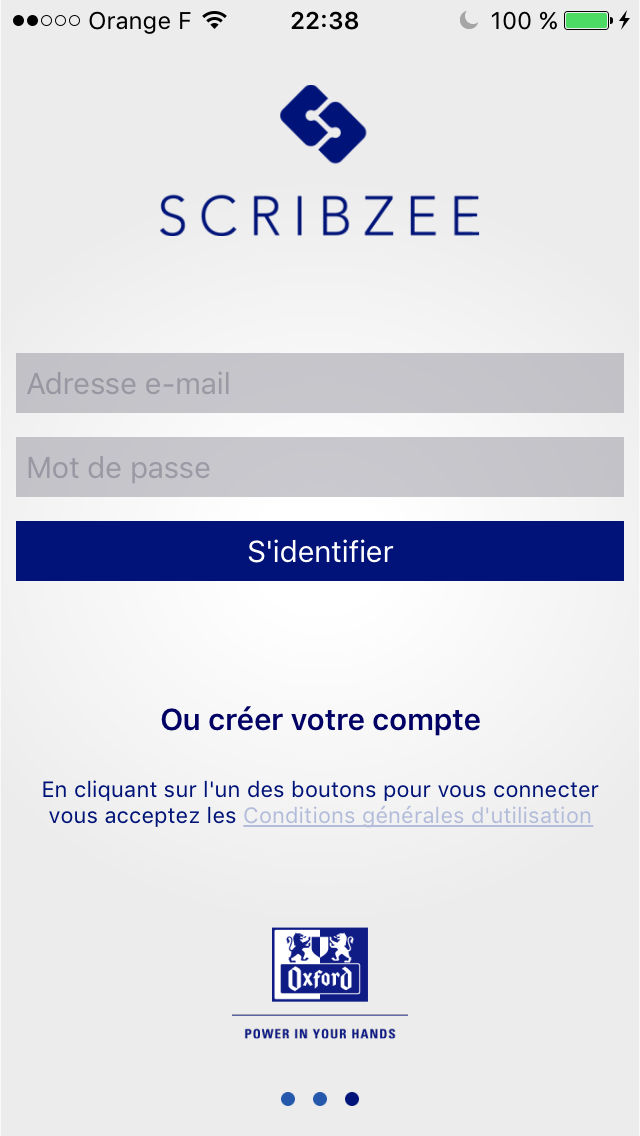Image resolution: width=640 pixels, height=1136 pixels.
Task: Tap the S'identifier button
Action: 320,551
